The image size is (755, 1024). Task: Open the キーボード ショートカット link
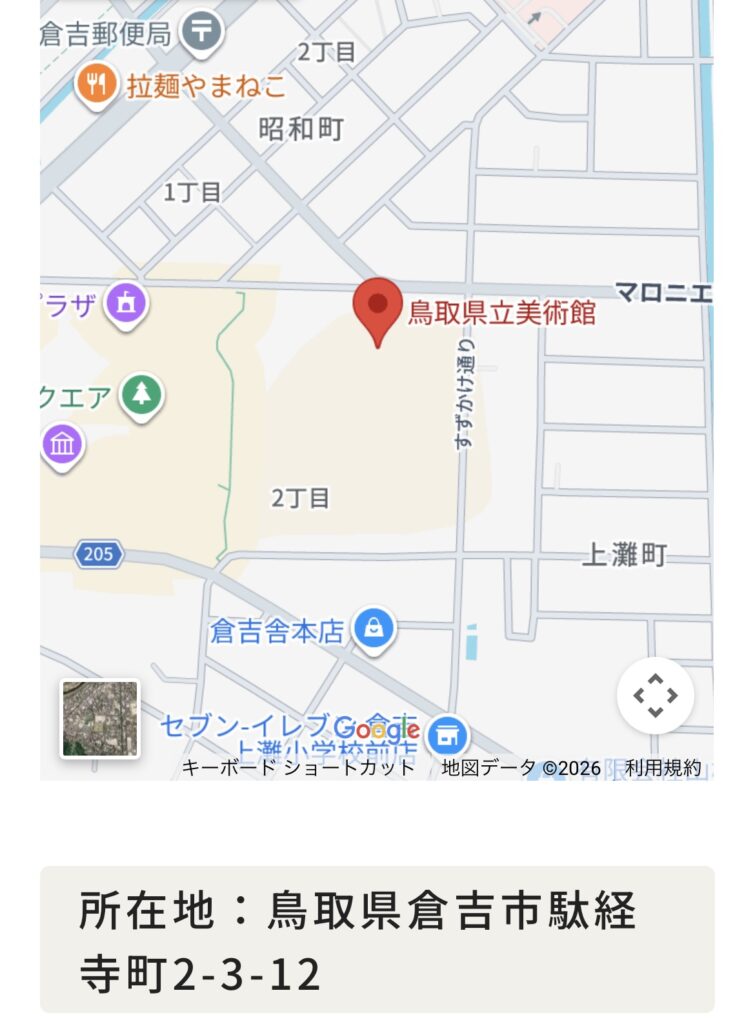pyautogui.click(x=298, y=768)
